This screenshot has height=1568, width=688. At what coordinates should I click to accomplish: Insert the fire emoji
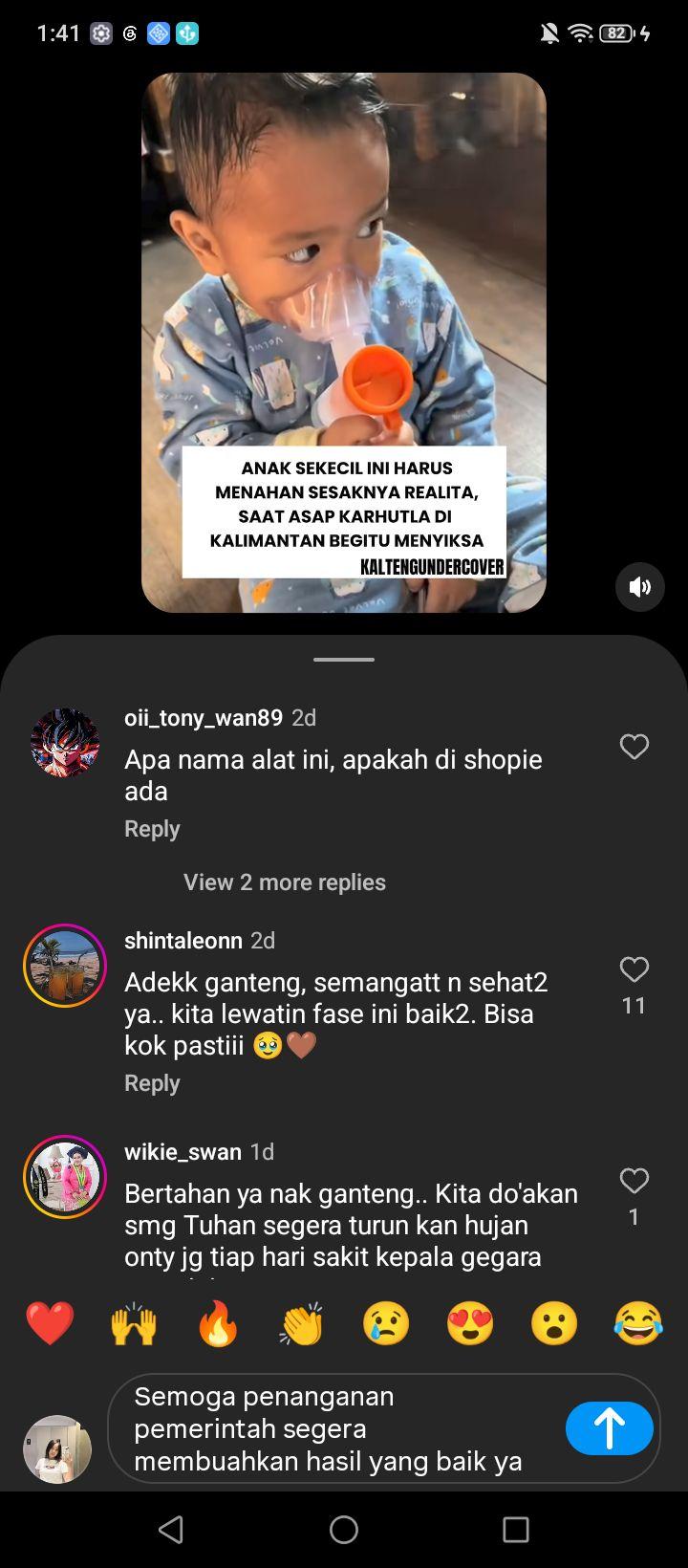pyautogui.click(x=218, y=1324)
